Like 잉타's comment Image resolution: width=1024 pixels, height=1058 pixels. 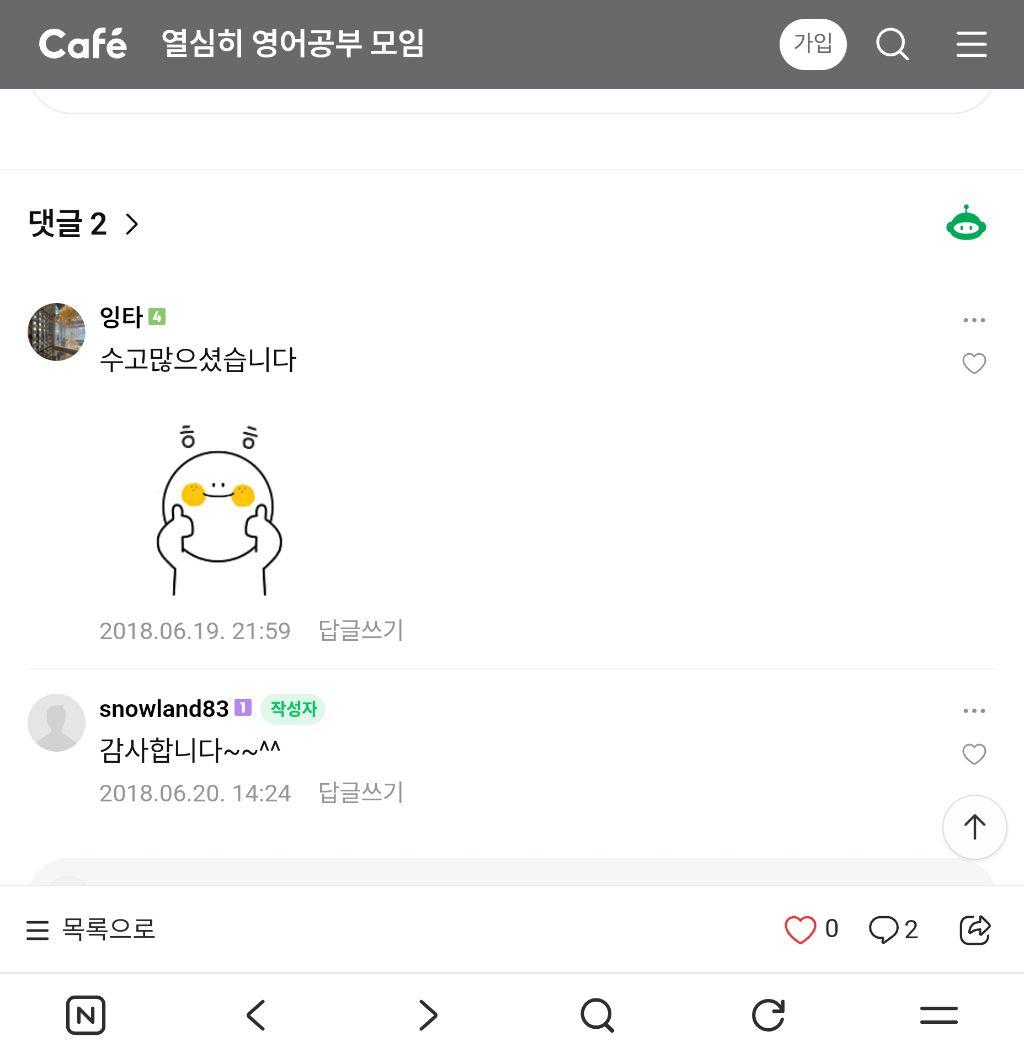pos(974,364)
